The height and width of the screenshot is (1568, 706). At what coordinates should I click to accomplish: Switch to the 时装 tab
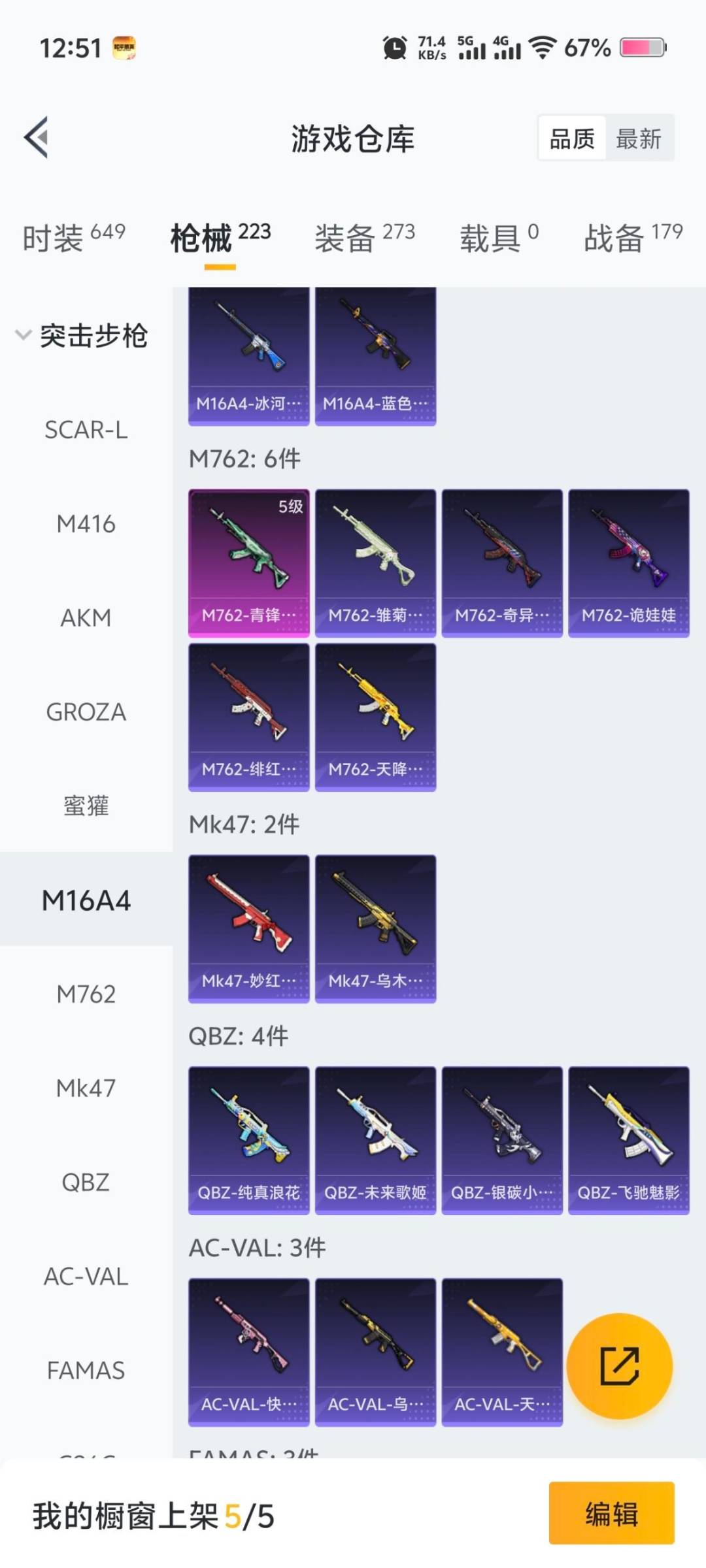click(73, 237)
